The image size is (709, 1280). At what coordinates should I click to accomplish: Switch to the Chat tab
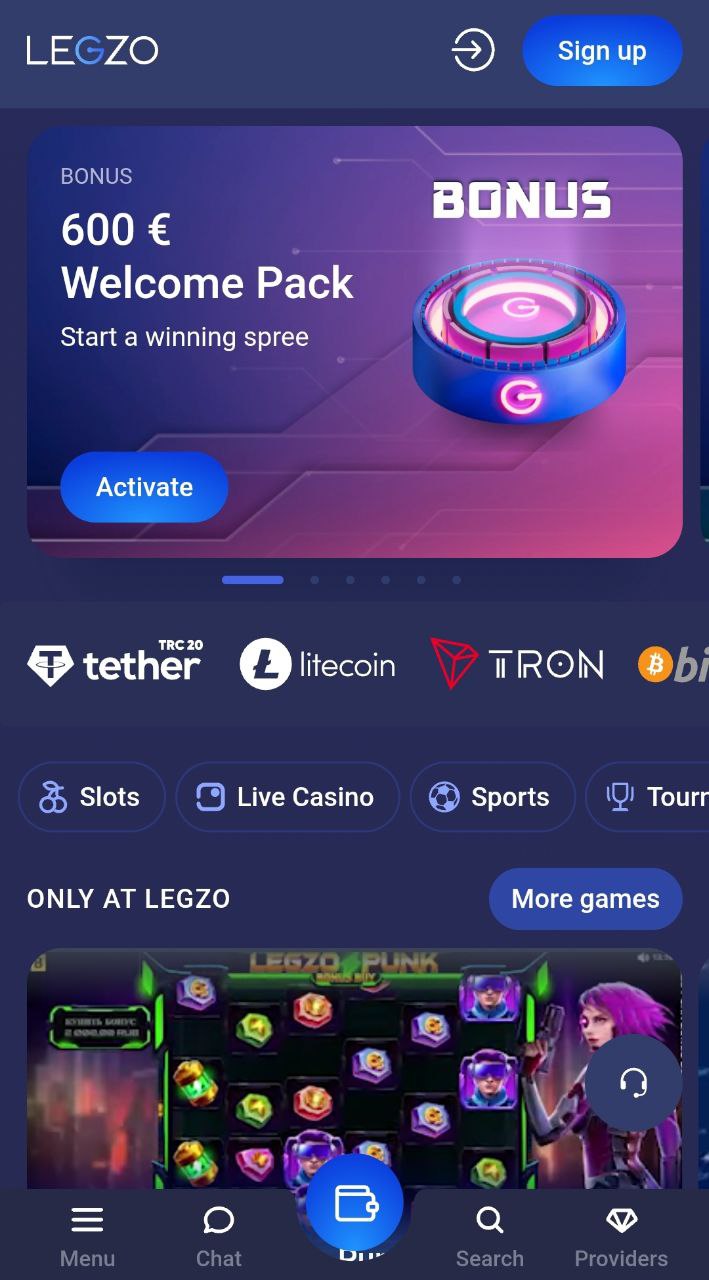coord(218,1236)
